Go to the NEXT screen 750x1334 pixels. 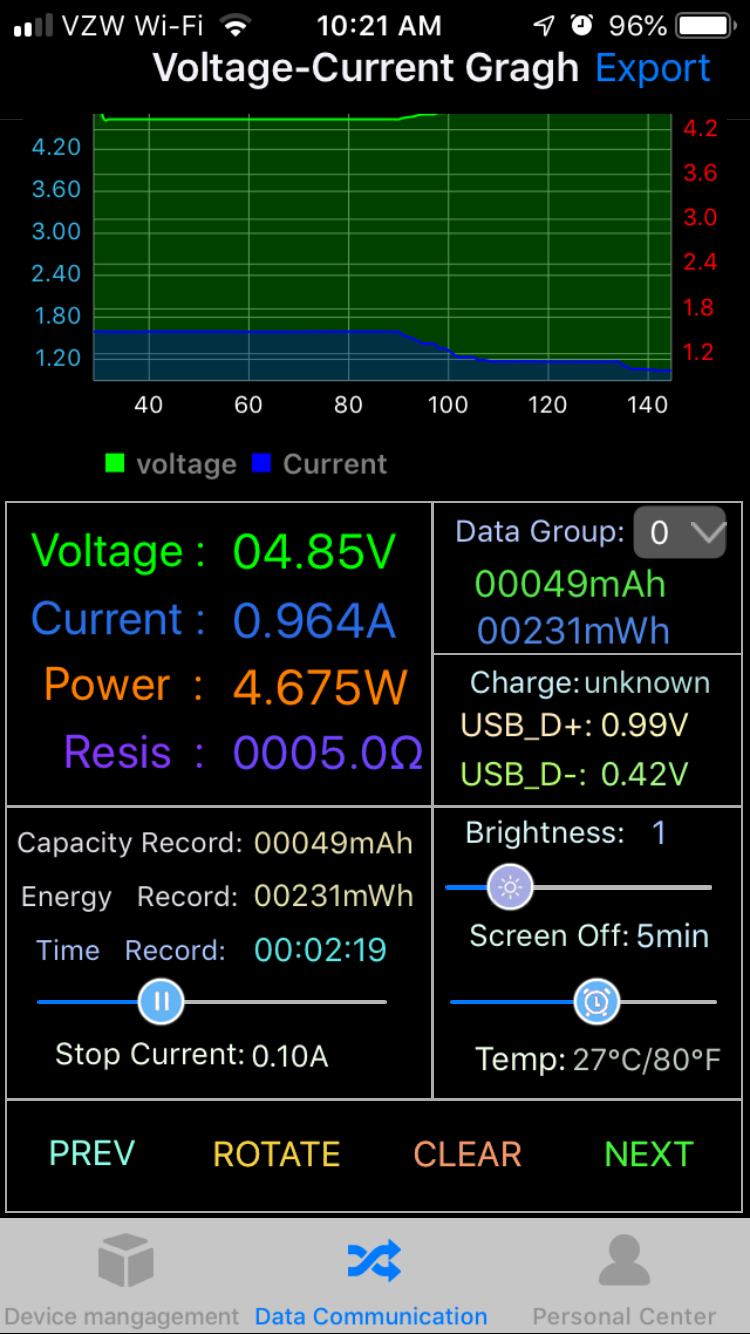coord(649,1154)
